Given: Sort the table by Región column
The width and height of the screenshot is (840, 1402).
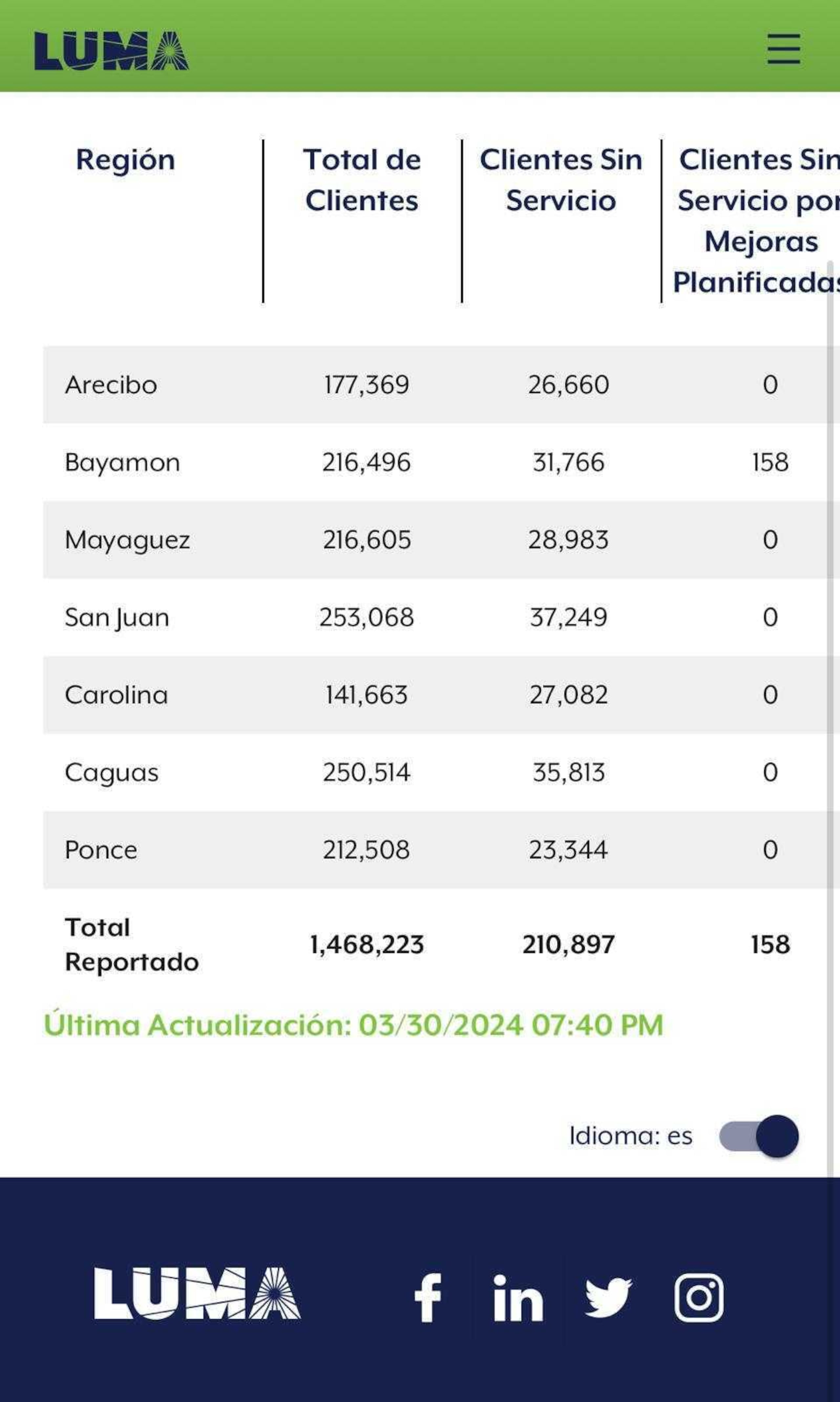Looking at the screenshot, I should 125,160.
